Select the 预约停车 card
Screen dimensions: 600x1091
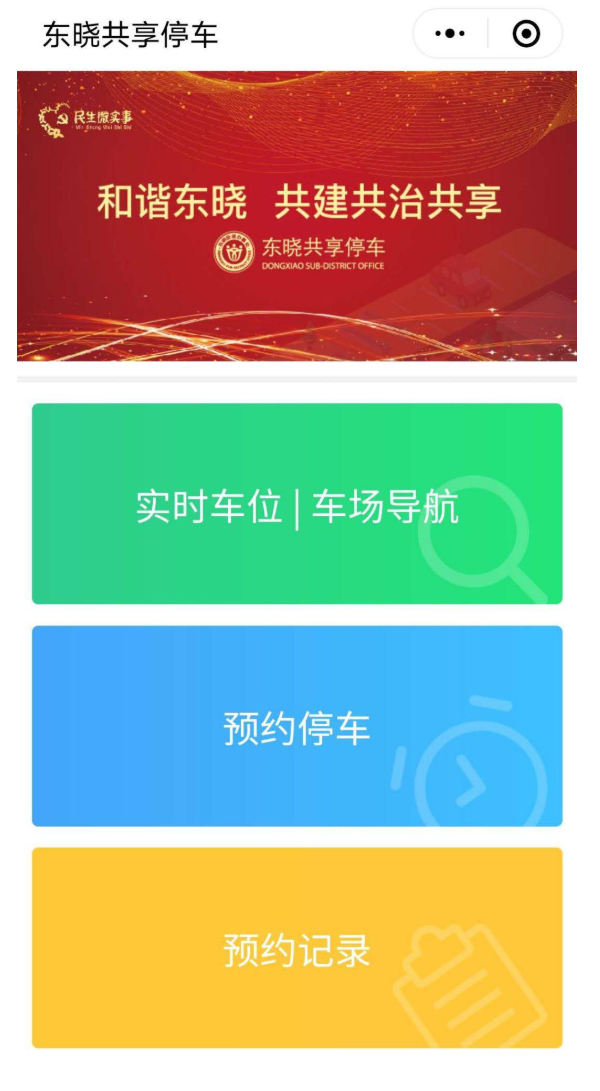point(297,726)
